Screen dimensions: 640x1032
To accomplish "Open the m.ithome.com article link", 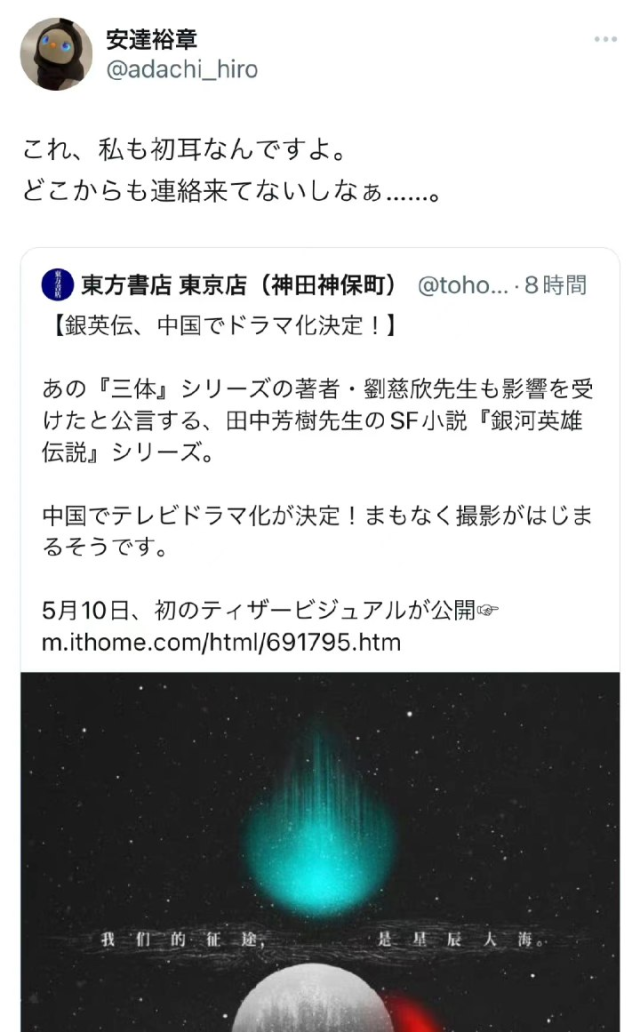I will tap(221, 641).
